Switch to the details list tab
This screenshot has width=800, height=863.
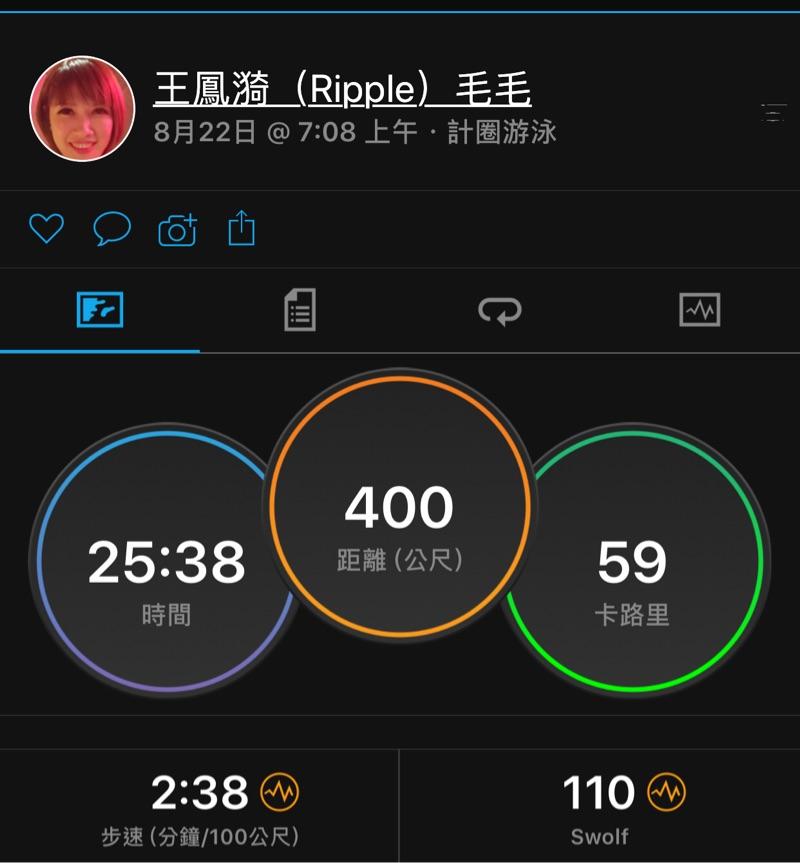pyautogui.click(x=299, y=310)
